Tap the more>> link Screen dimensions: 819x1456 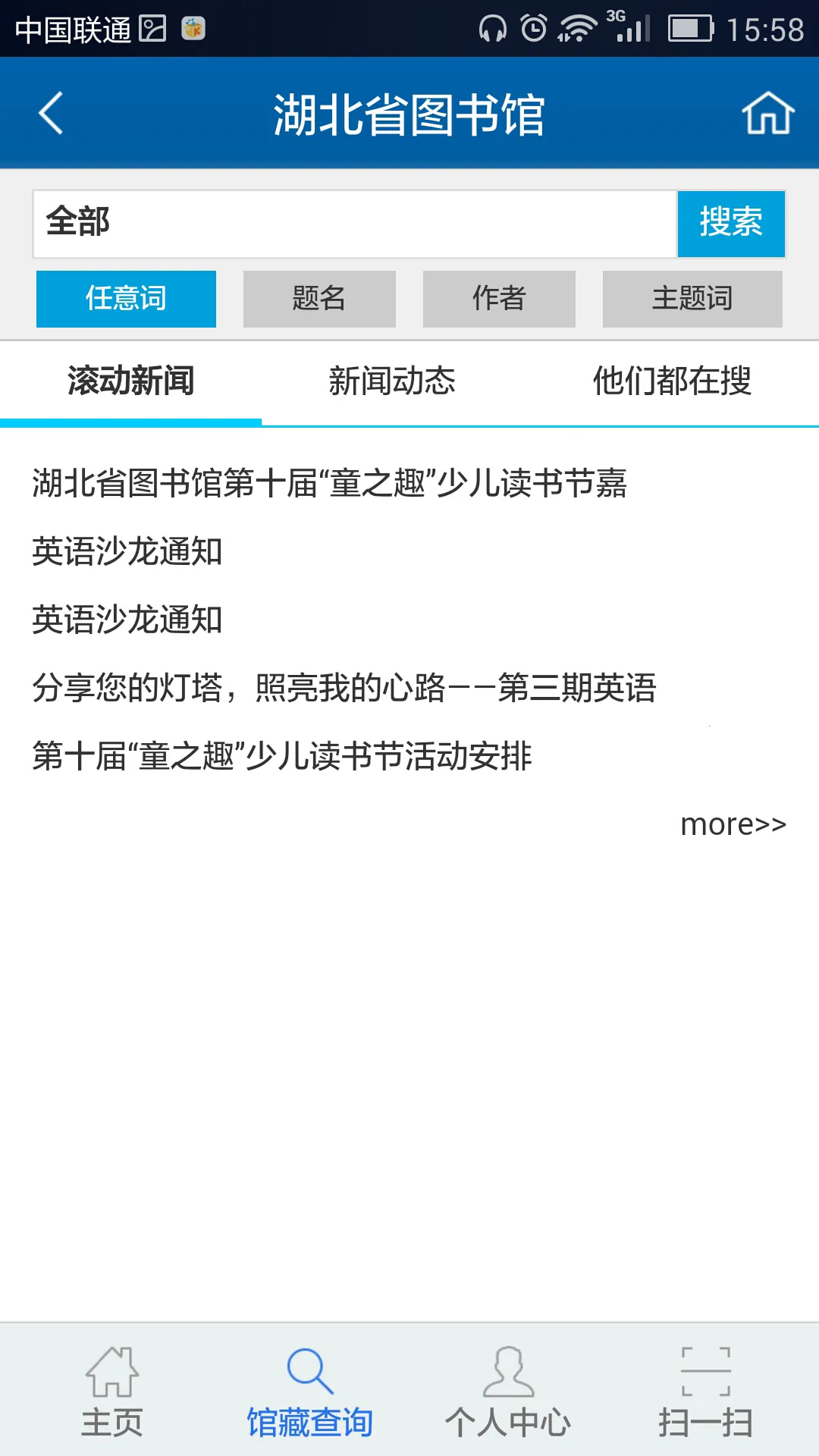point(733,824)
